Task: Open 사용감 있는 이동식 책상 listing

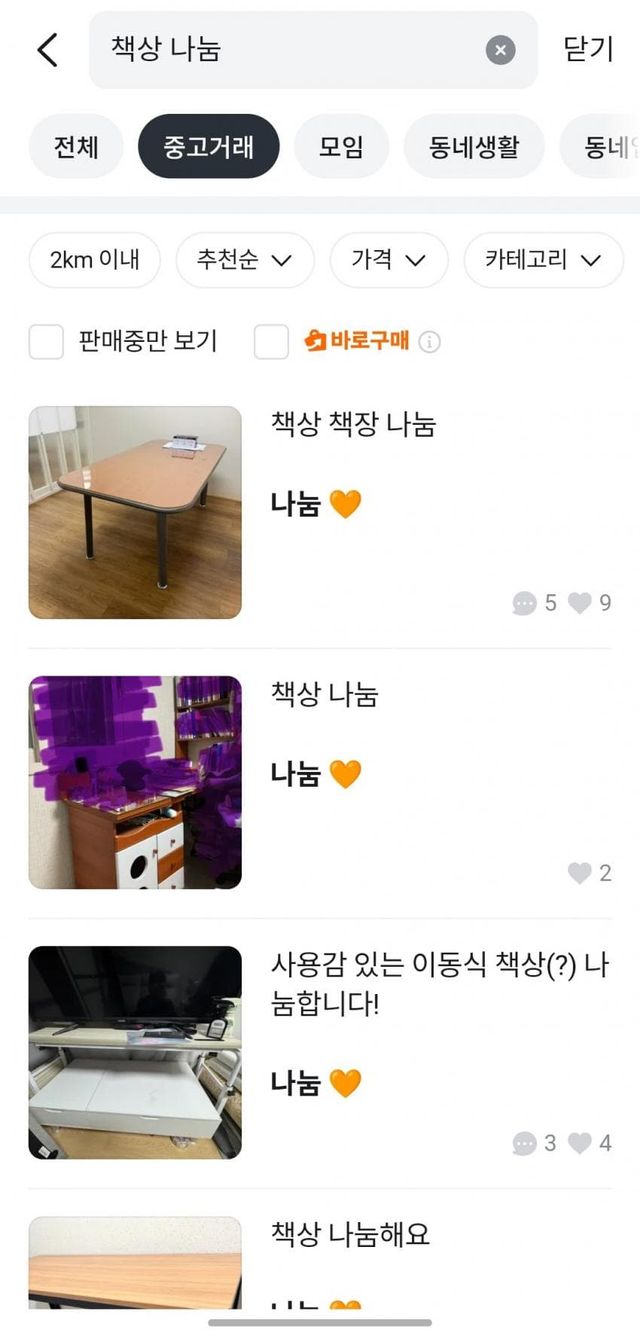Action: pos(320,1052)
